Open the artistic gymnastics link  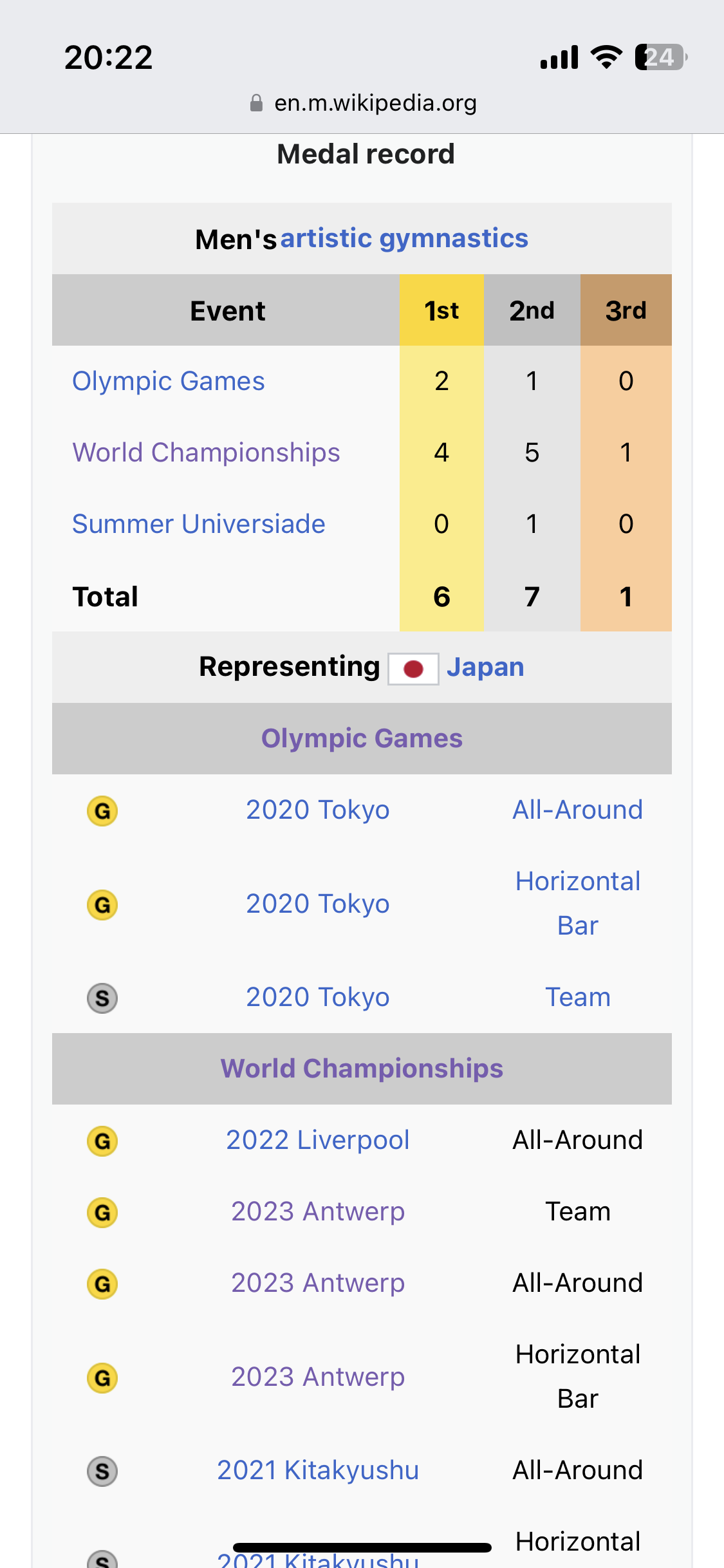coord(404,238)
